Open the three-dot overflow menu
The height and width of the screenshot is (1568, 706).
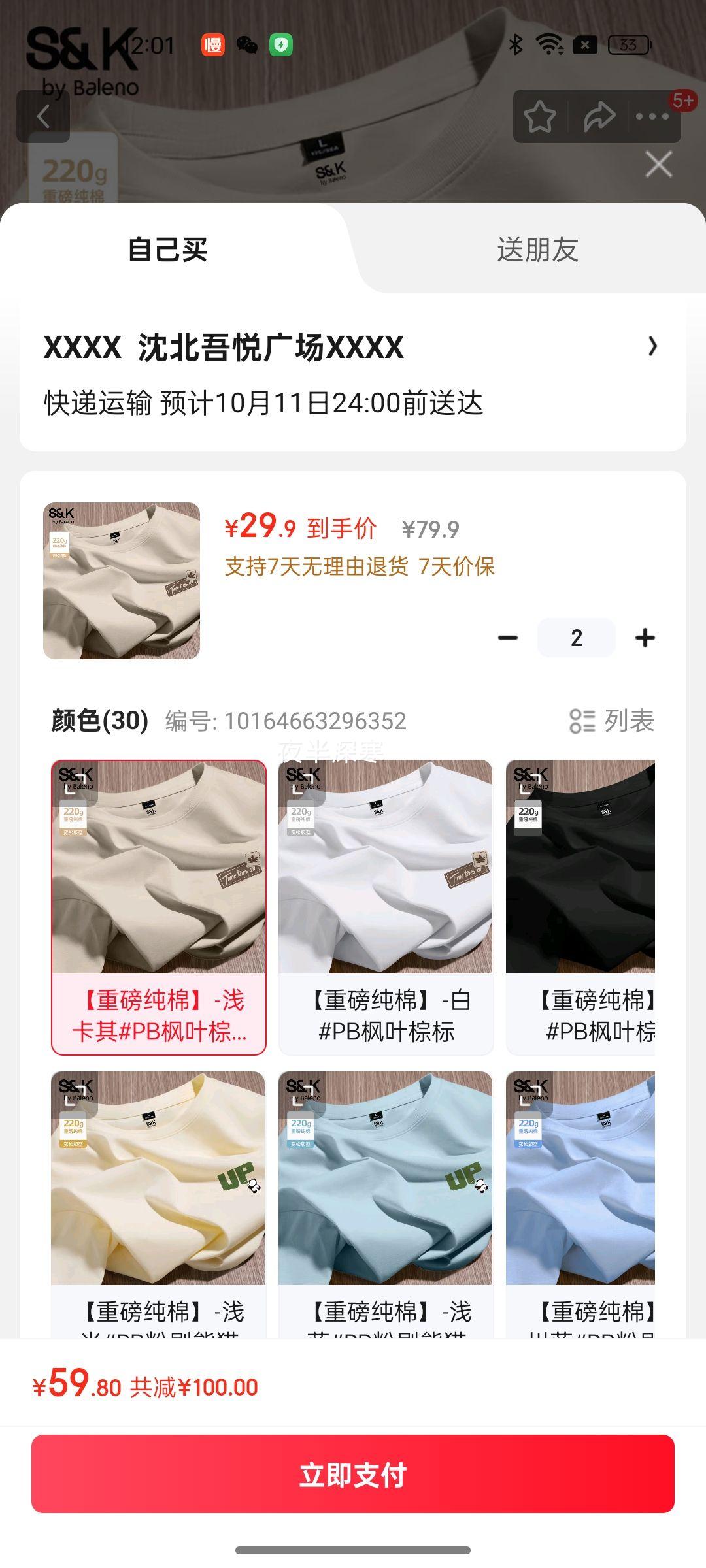pyautogui.click(x=652, y=117)
